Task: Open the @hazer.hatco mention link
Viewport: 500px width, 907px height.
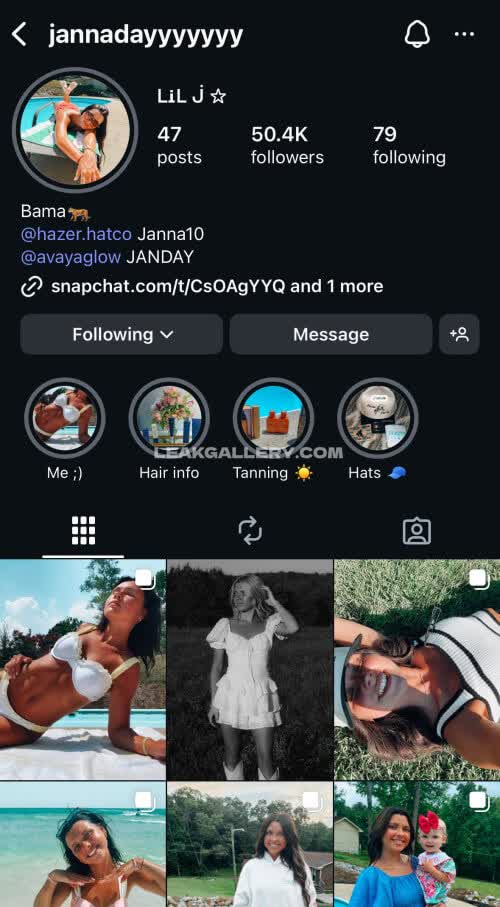Action: tap(76, 234)
